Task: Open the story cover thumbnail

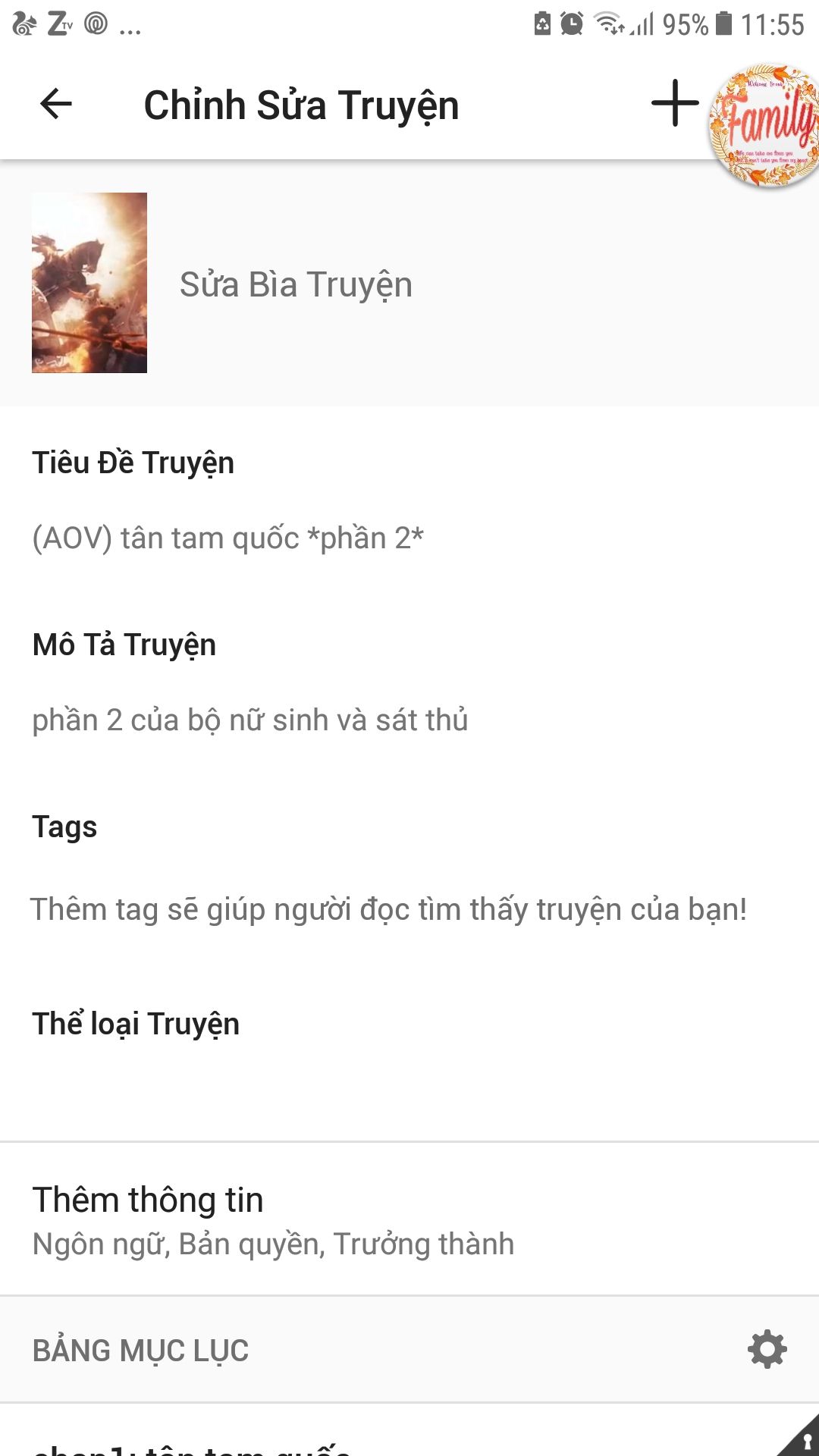Action: pyautogui.click(x=89, y=283)
